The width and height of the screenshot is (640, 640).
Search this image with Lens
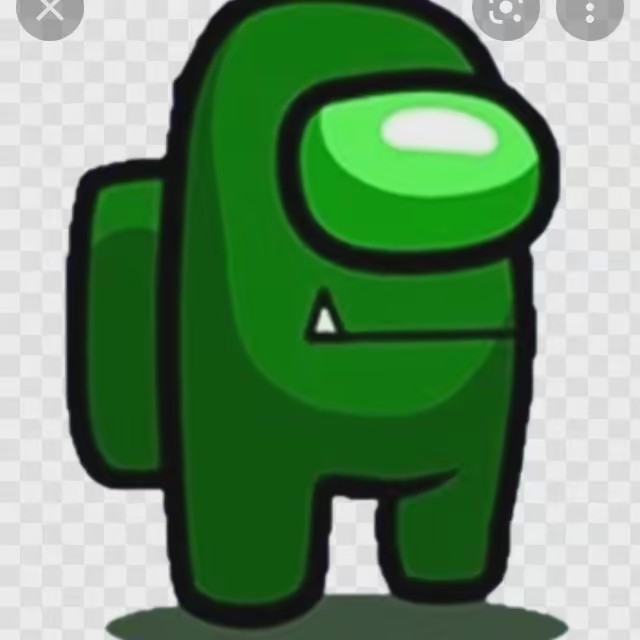coord(505,10)
